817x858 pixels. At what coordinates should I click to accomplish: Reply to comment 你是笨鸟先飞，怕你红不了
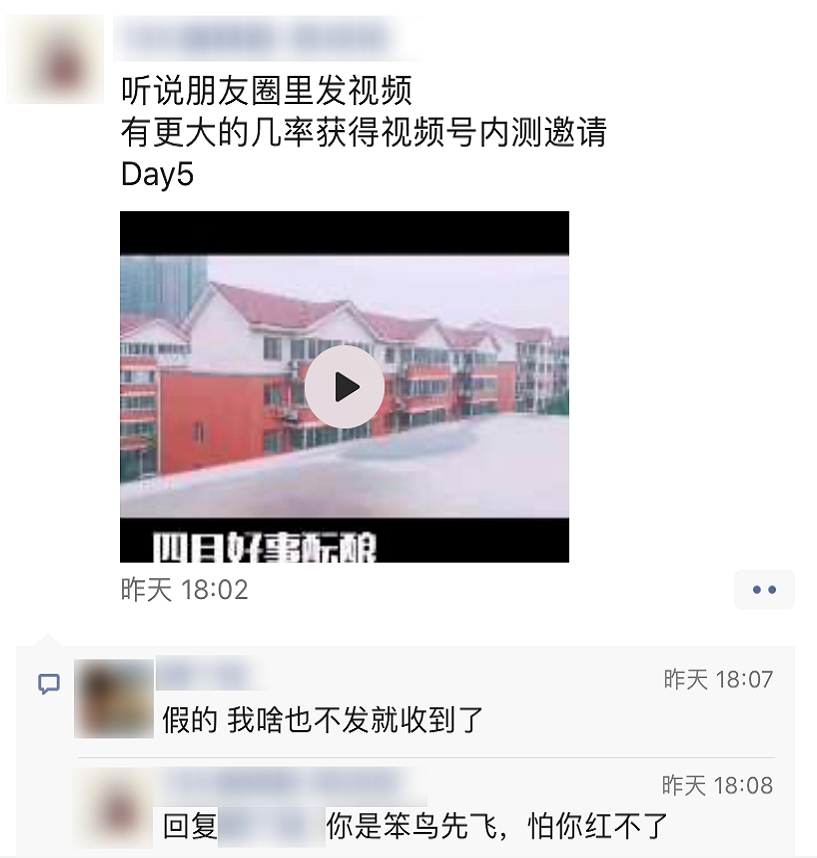497,827
